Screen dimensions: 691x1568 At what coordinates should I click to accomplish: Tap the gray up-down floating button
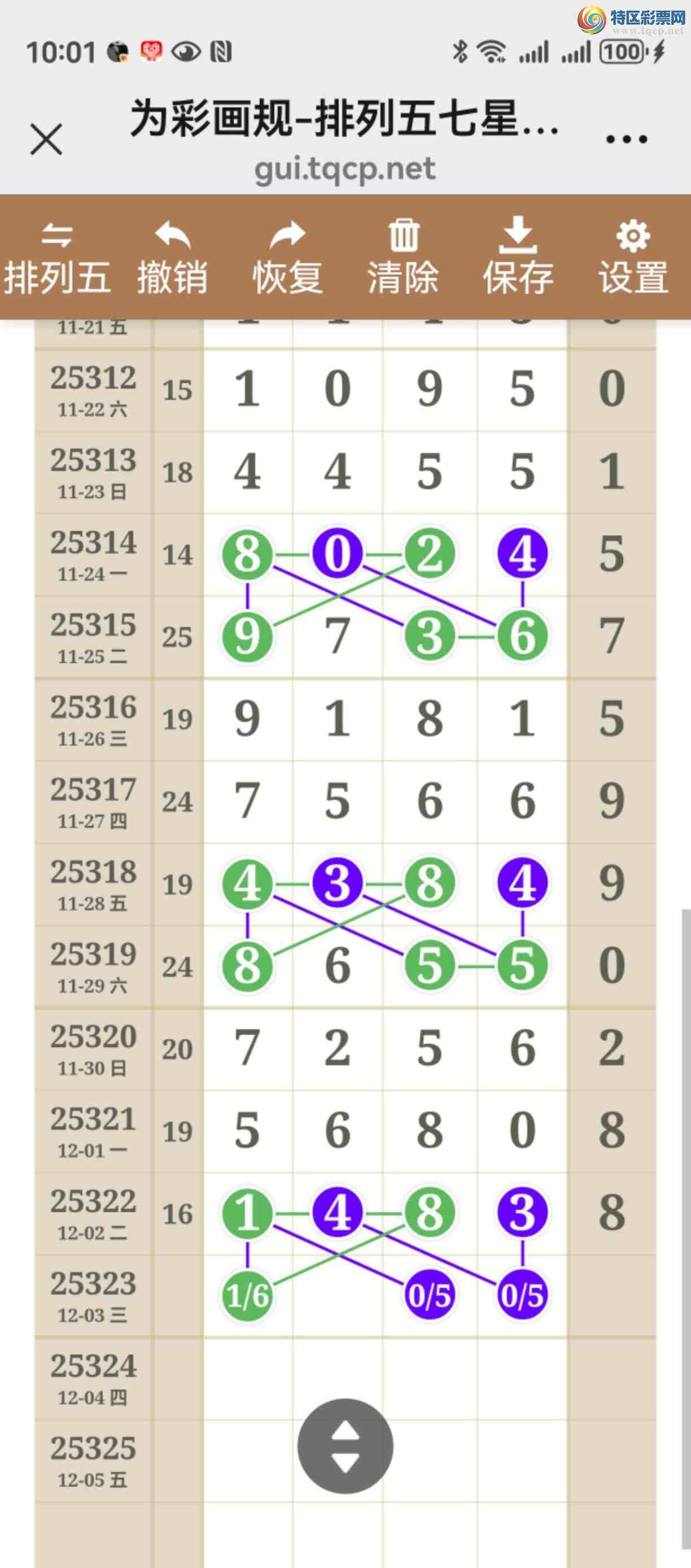coord(345,1446)
